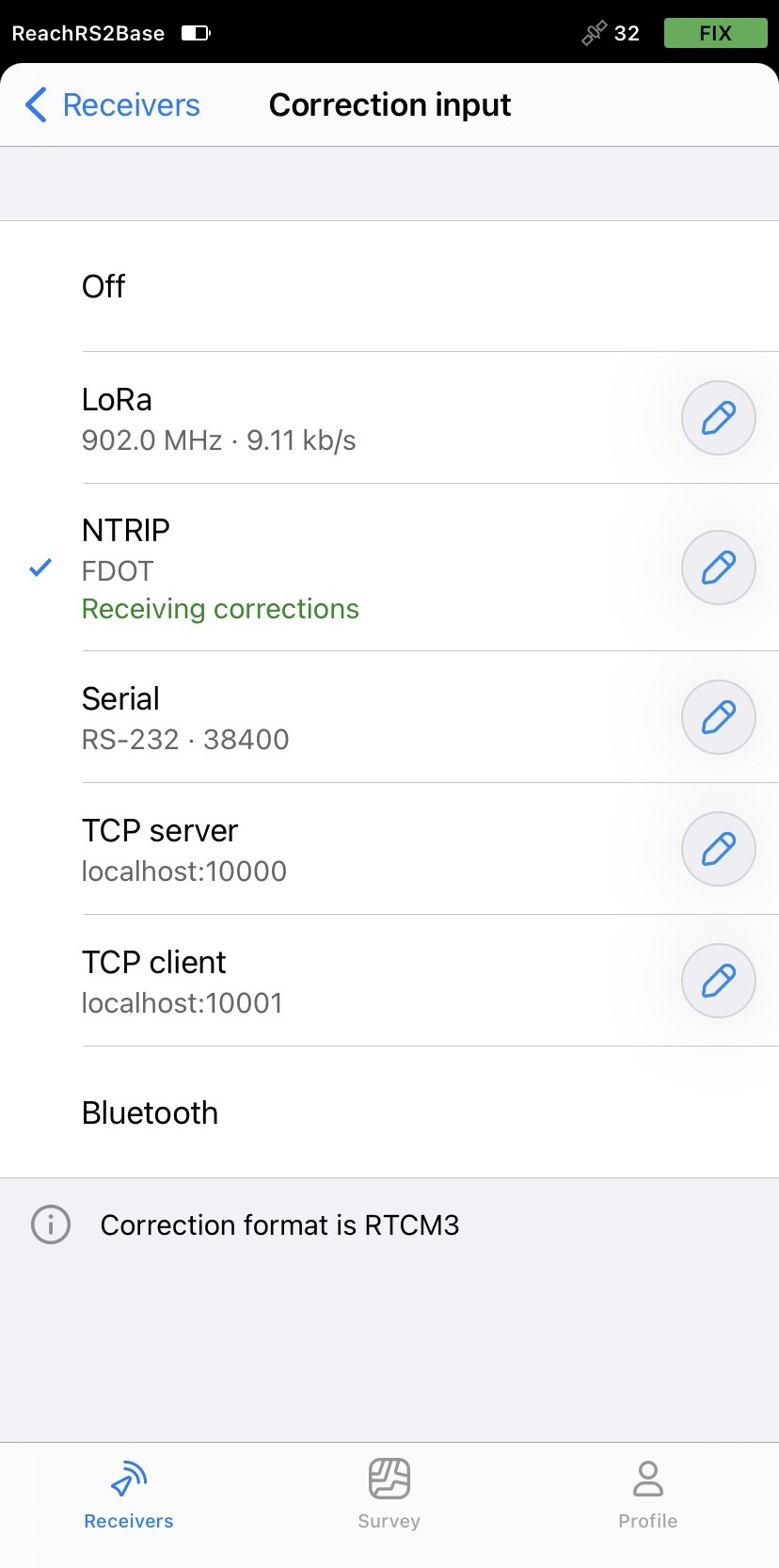The image size is (779, 1568).
Task: Tap the ReachRS2Base device name
Action: pos(89,33)
